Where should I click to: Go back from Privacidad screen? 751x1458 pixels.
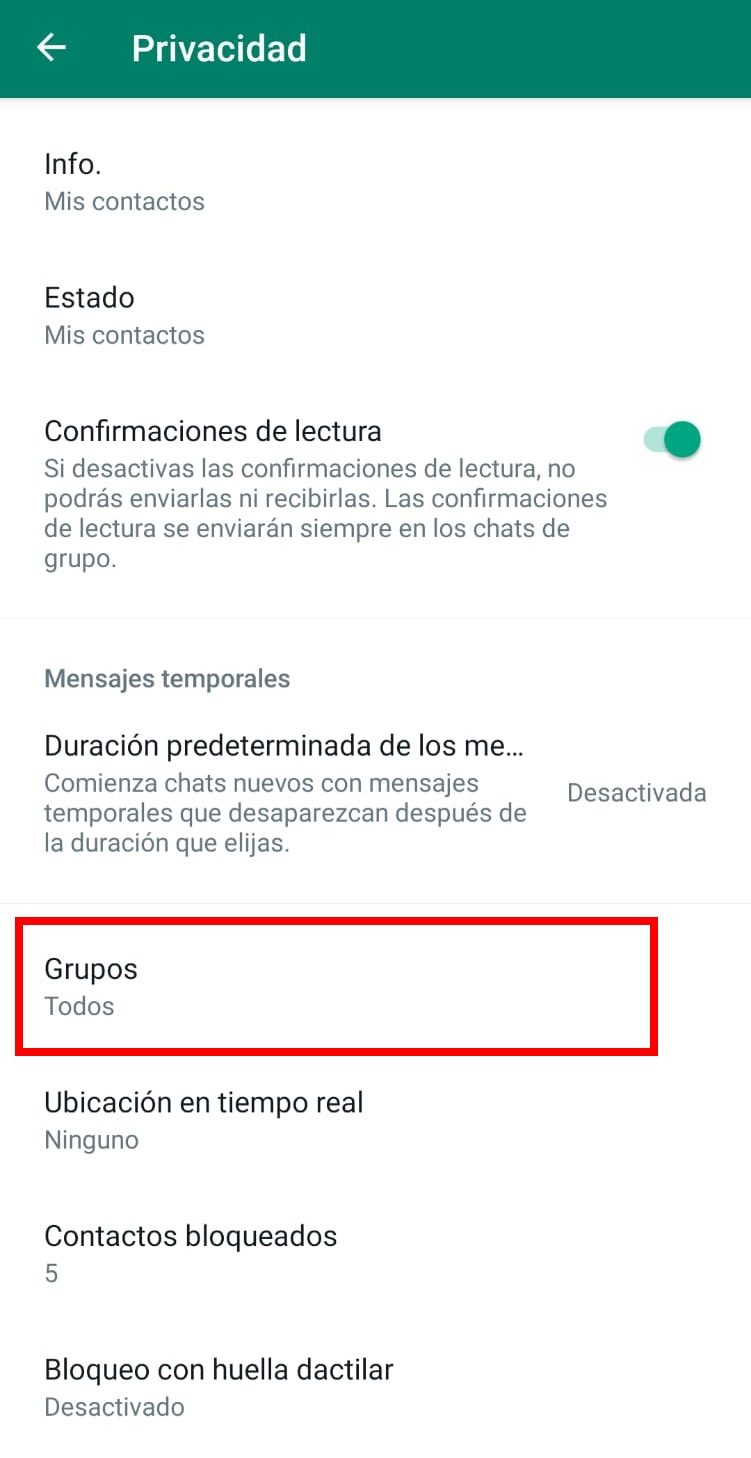click(51, 48)
